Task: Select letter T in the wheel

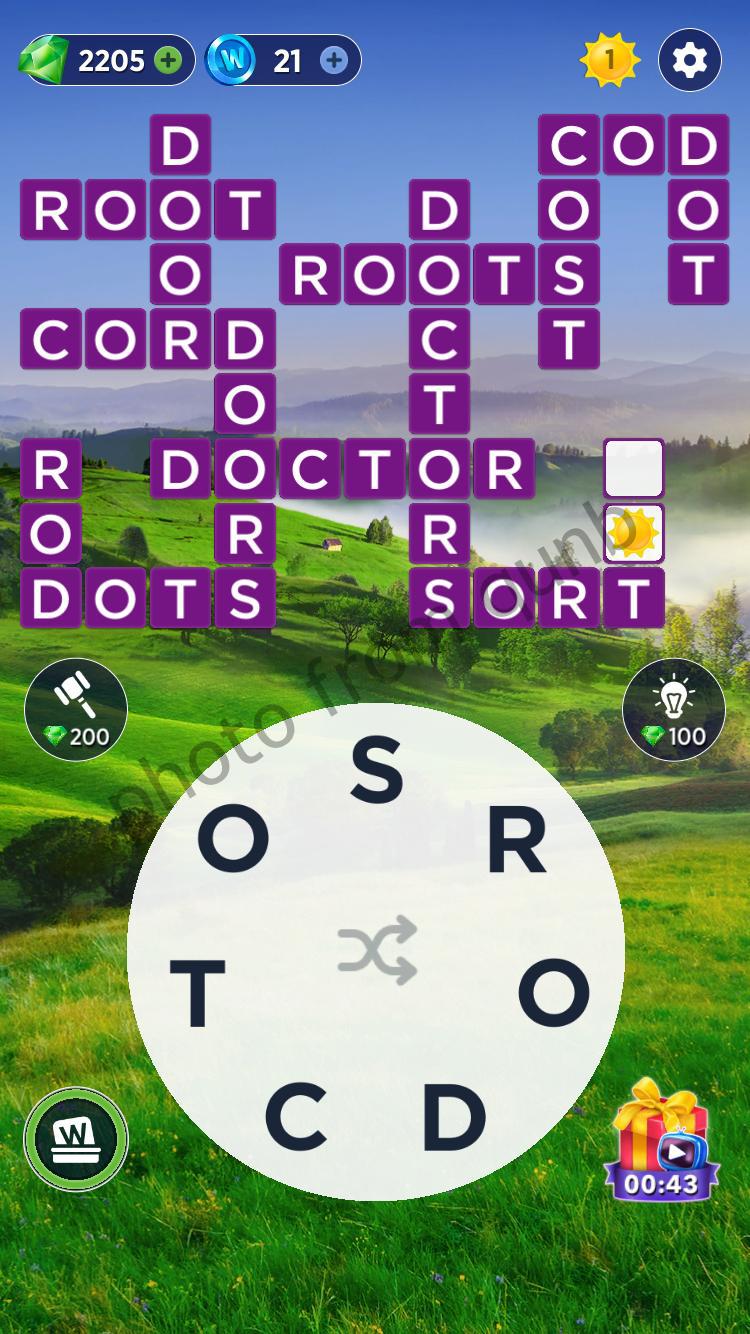Action: (x=198, y=994)
